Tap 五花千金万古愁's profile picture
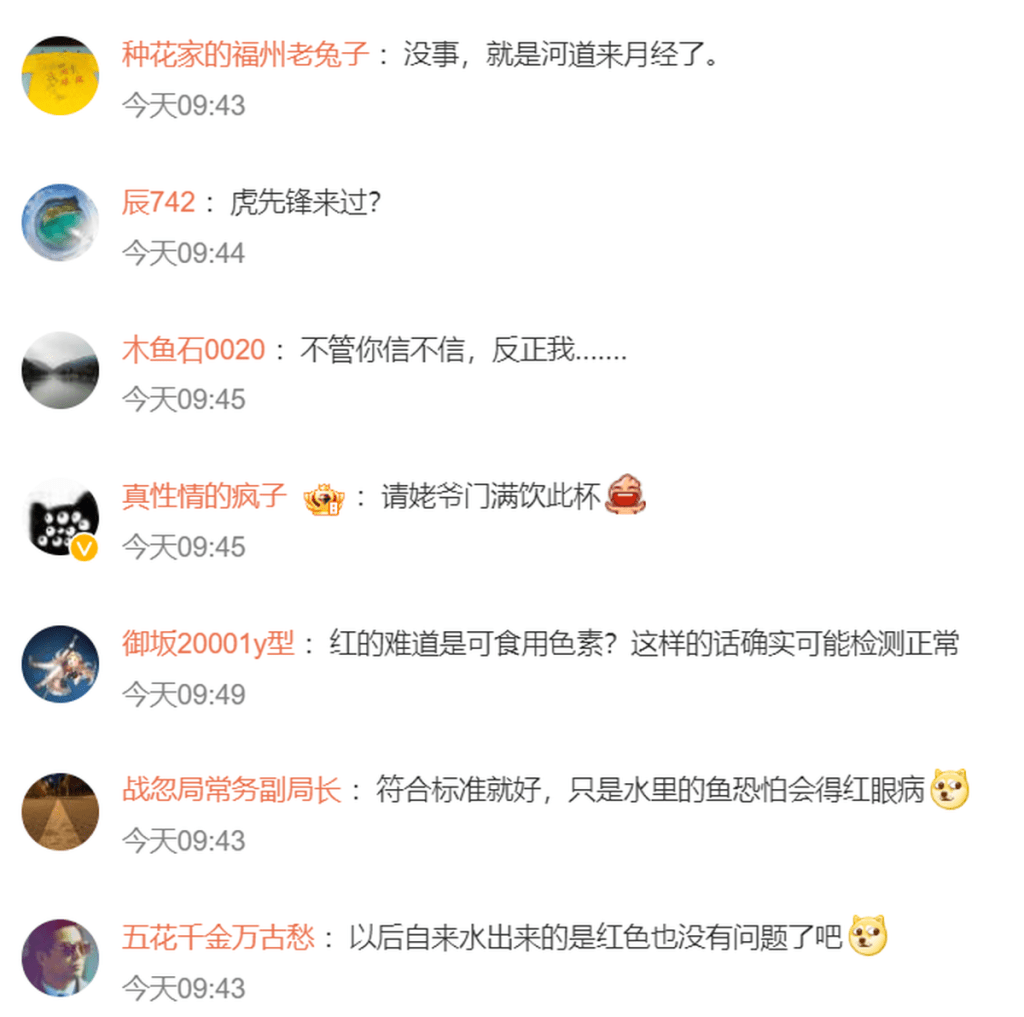Viewport: 1024px width, 1017px height. pos(60,958)
